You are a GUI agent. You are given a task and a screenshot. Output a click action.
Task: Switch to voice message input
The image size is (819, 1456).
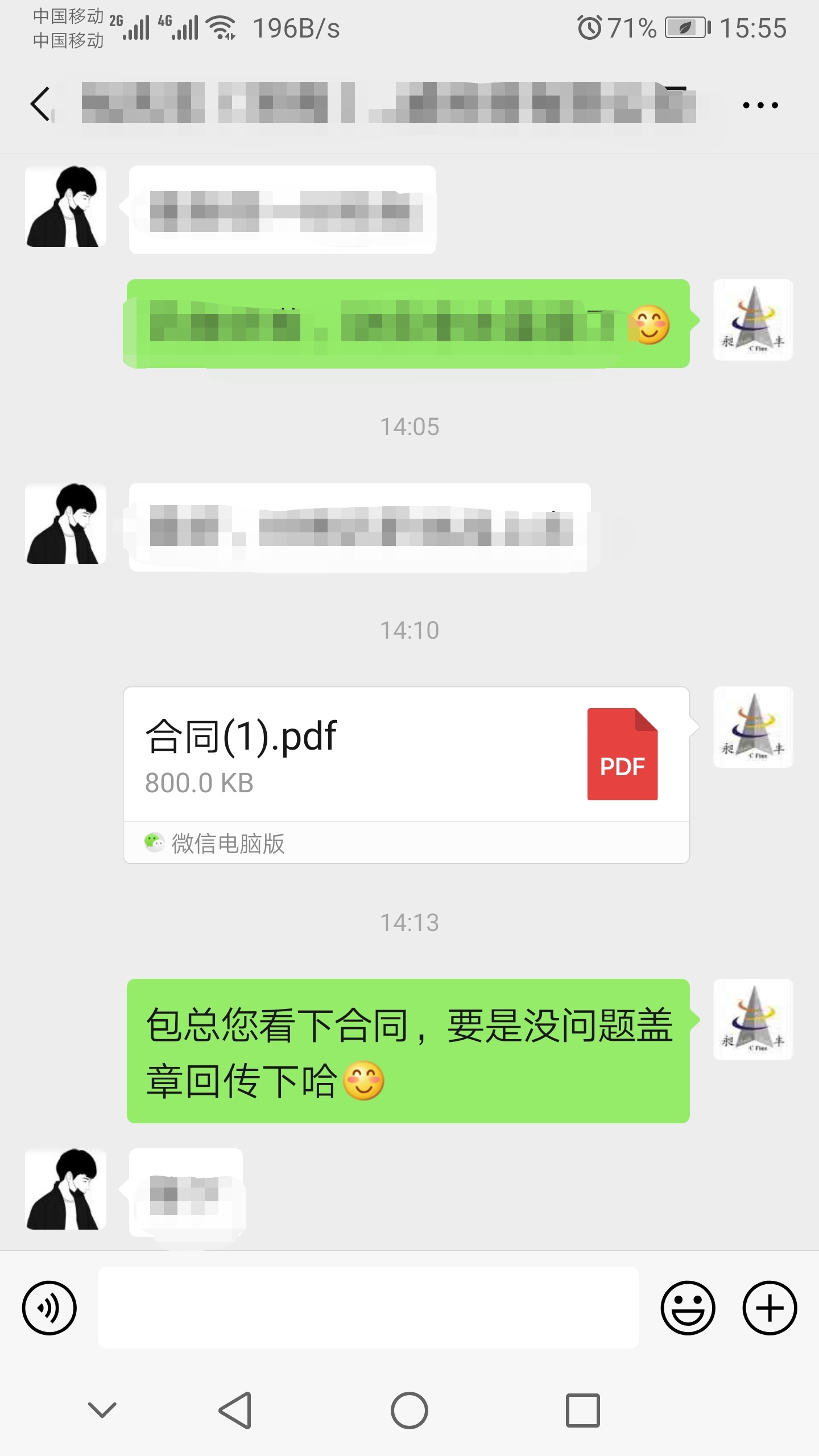(x=49, y=1308)
